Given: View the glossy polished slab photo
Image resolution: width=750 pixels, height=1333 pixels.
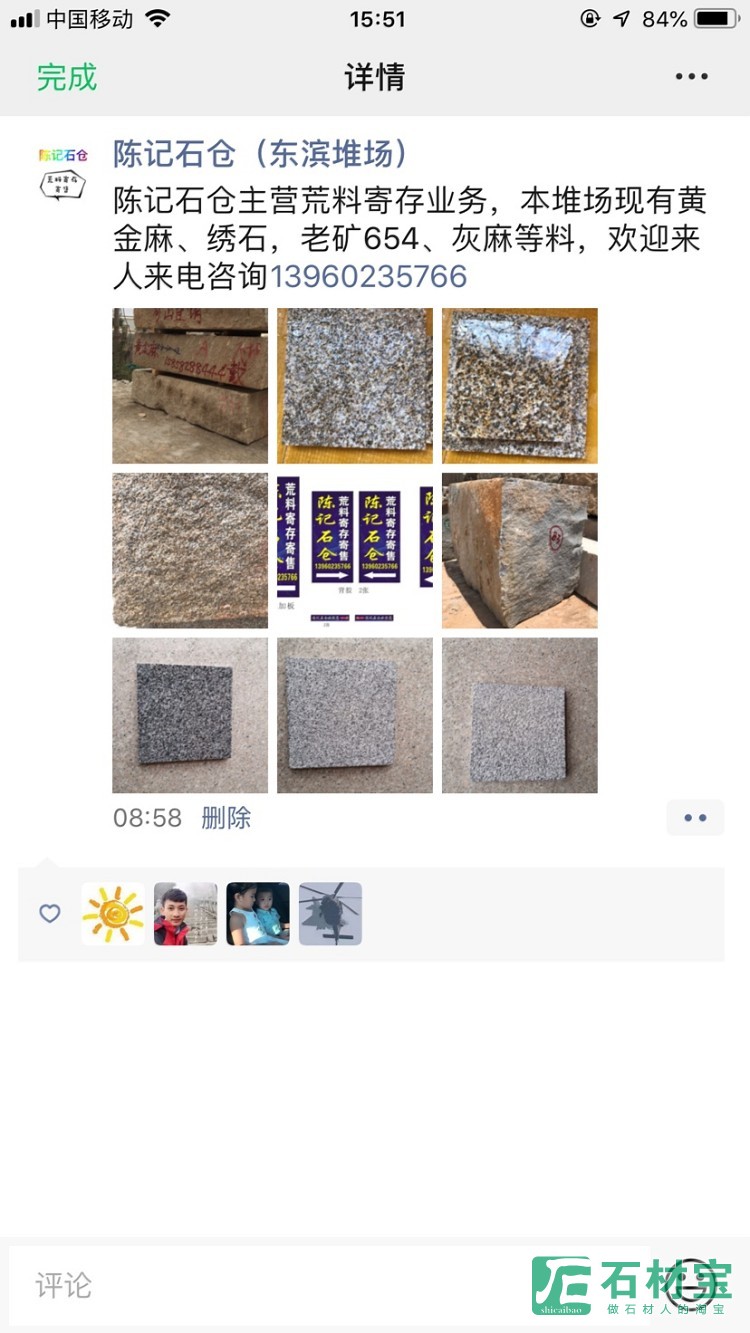Looking at the screenshot, I should click(519, 385).
